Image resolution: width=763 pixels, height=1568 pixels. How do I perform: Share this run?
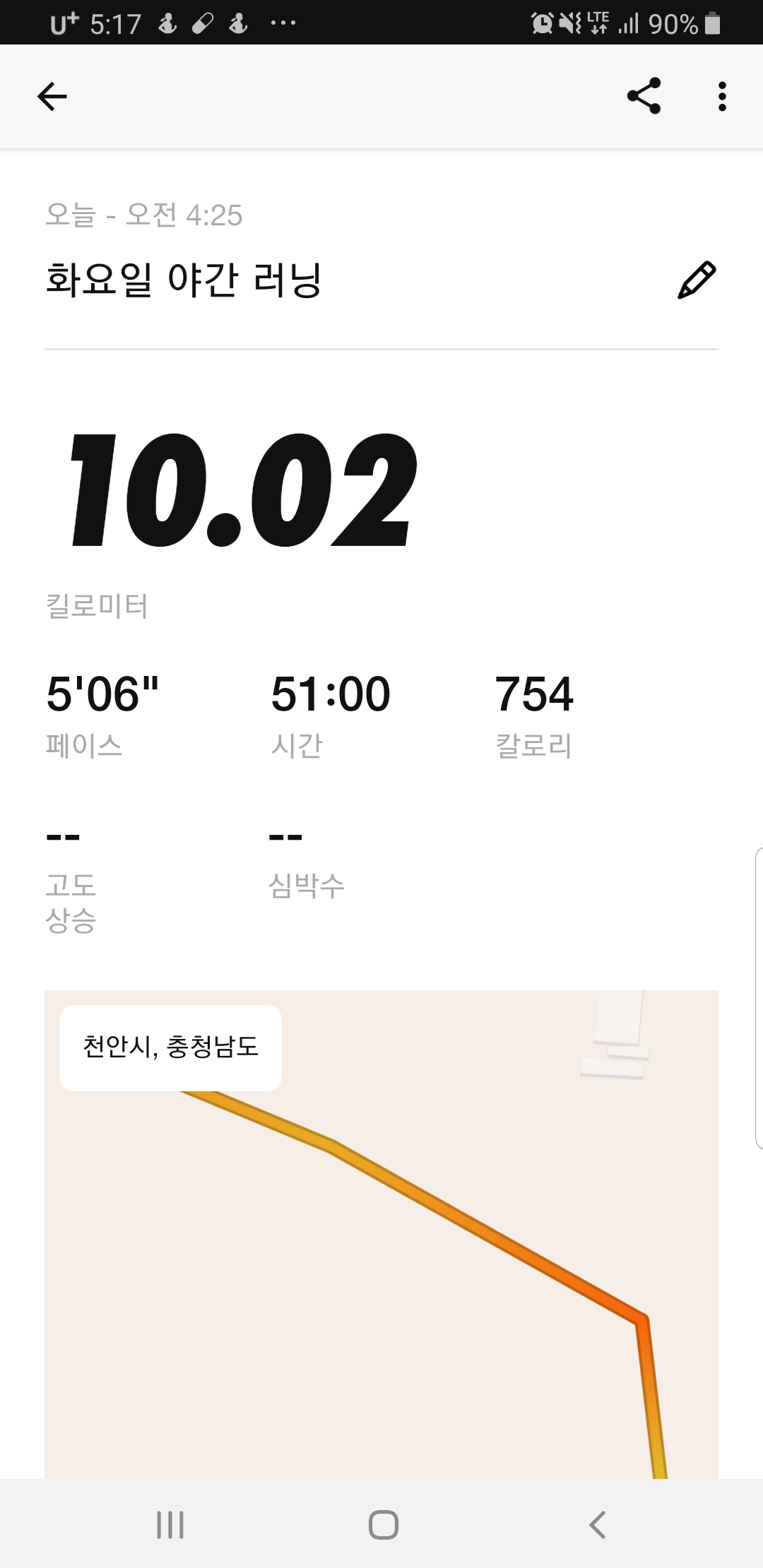pos(644,96)
